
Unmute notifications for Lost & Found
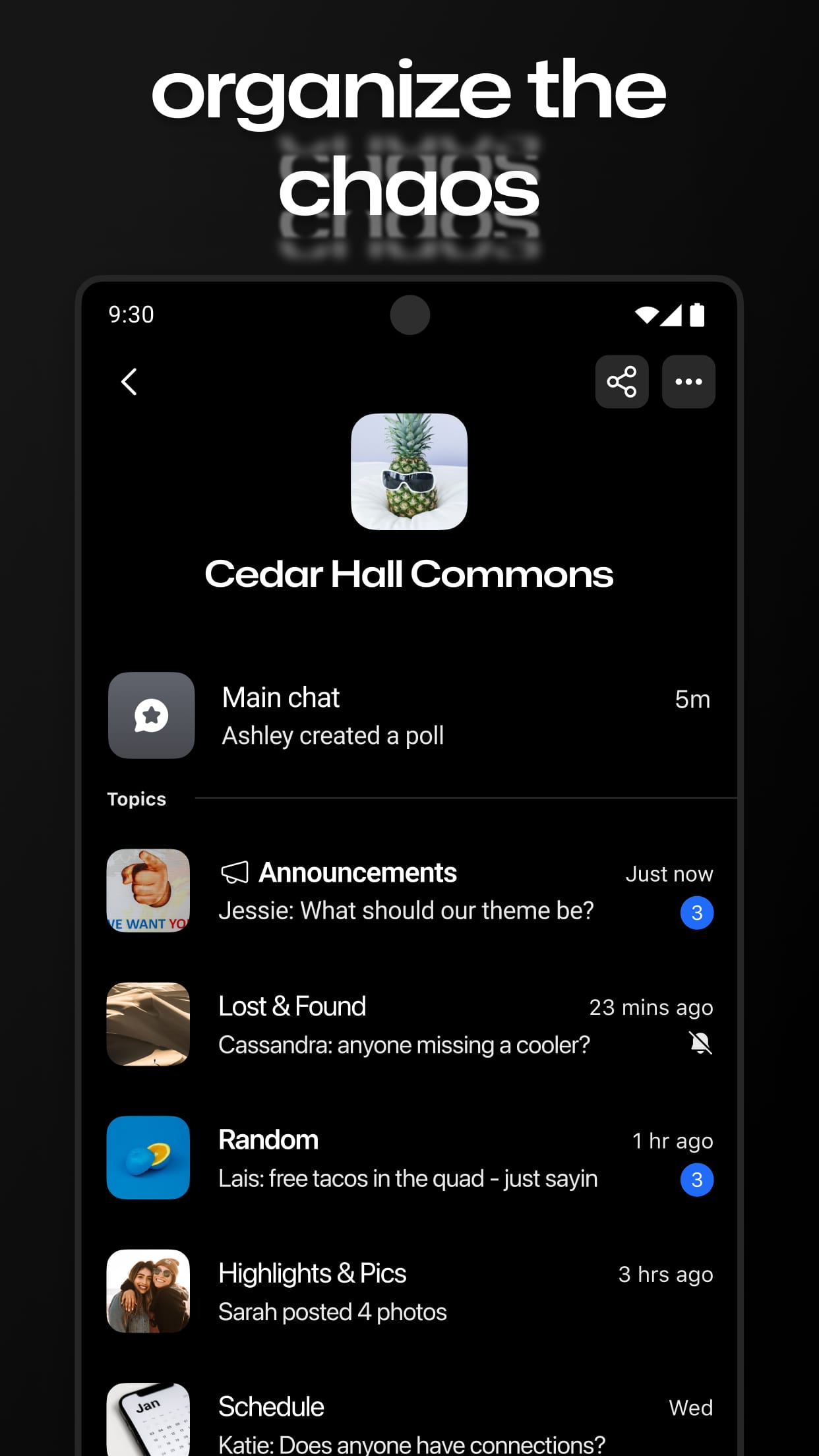(700, 1044)
